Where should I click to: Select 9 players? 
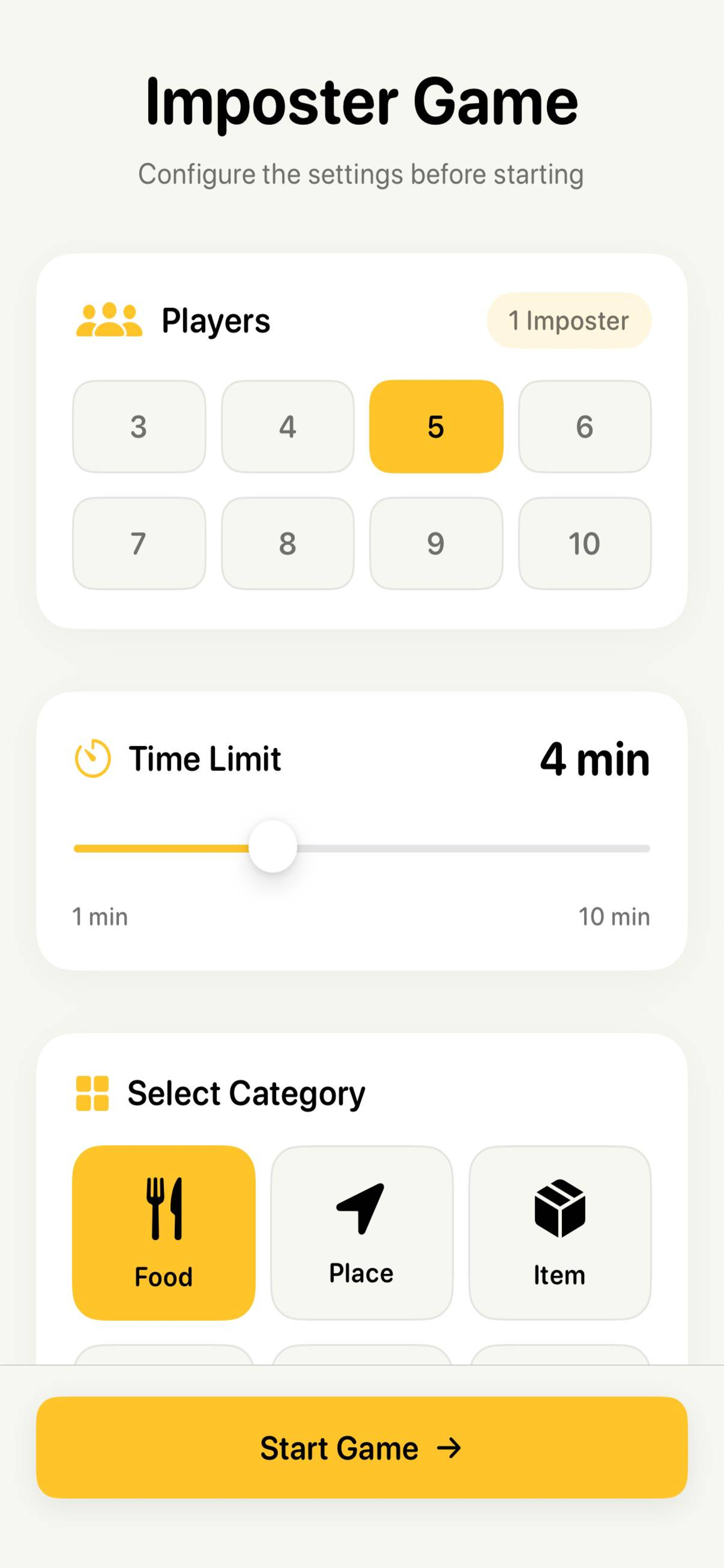click(x=435, y=543)
